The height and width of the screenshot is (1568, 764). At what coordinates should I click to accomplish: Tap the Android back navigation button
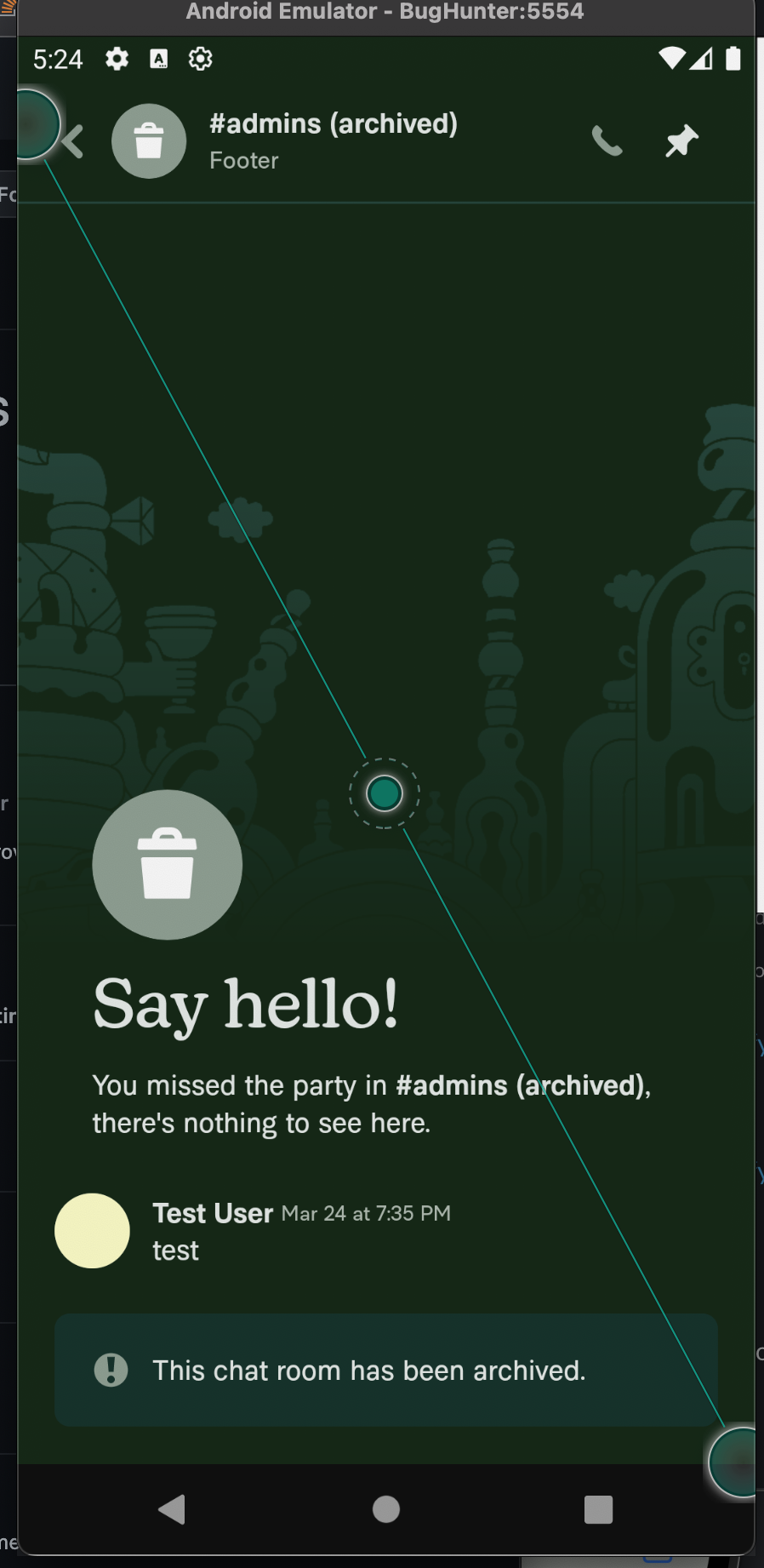click(172, 1509)
